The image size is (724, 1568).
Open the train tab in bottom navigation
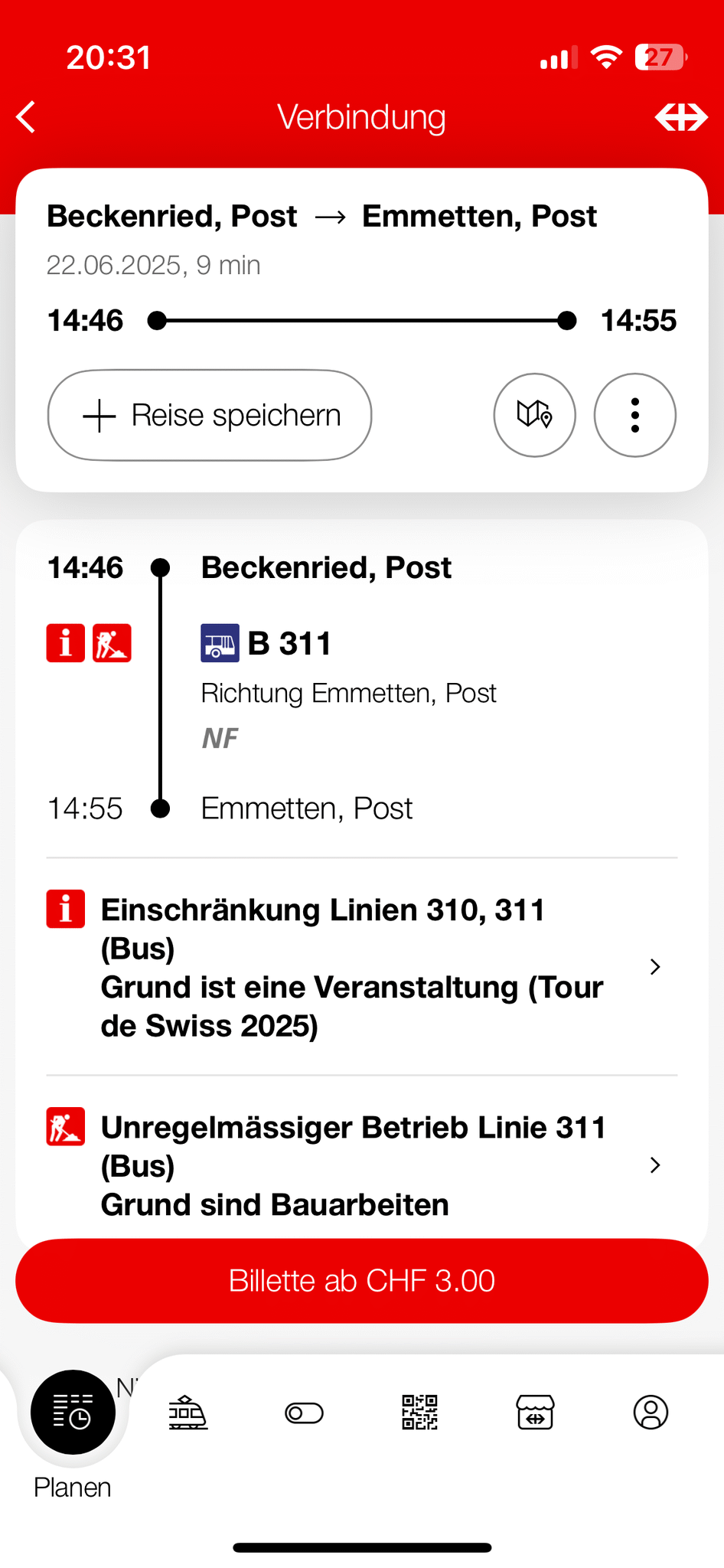click(188, 1413)
